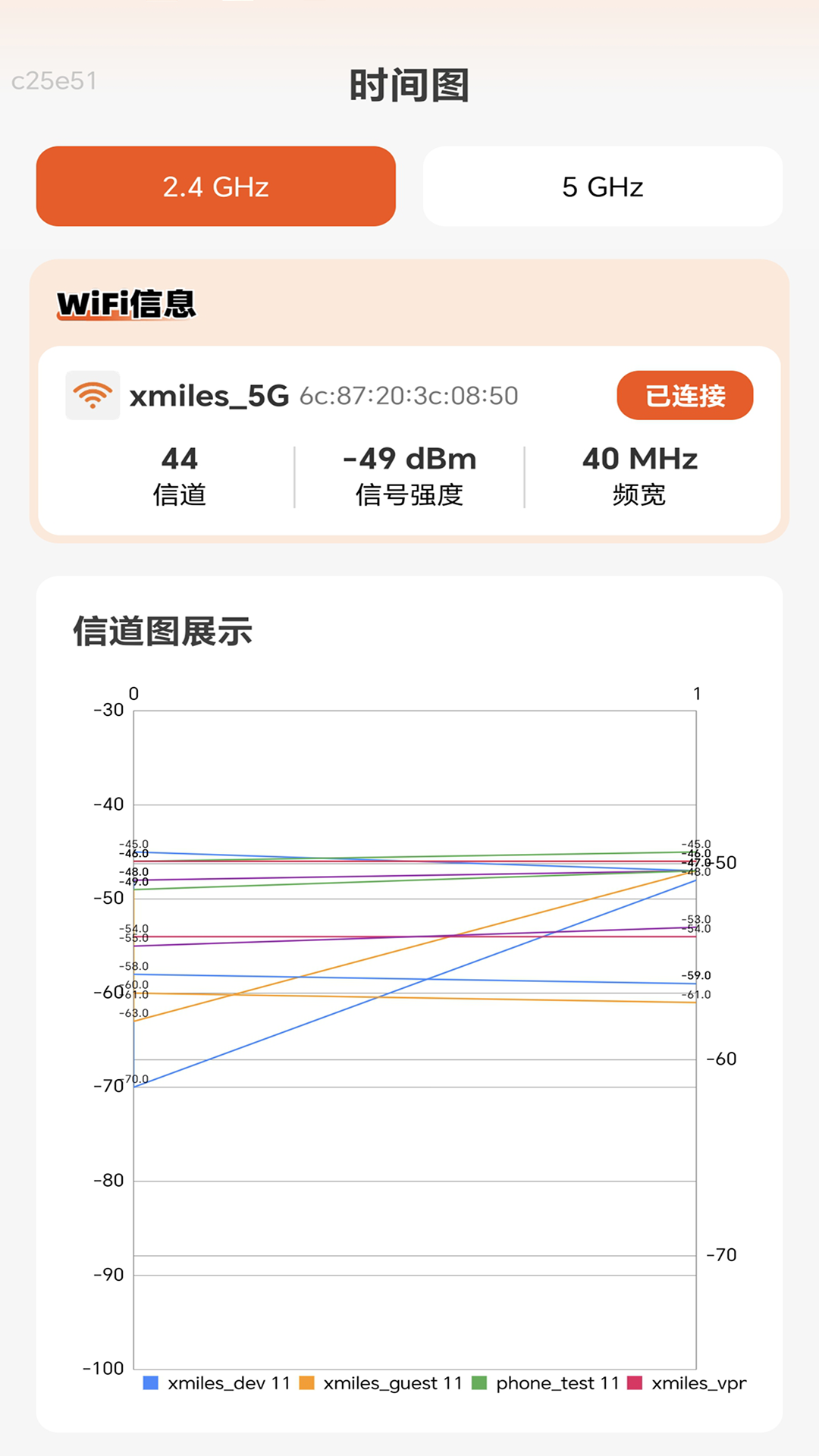The width and height of the screenshot is (819, 1456).
Task: Select the 2.4 GHz tab
Action: click(x=215, y=186)
